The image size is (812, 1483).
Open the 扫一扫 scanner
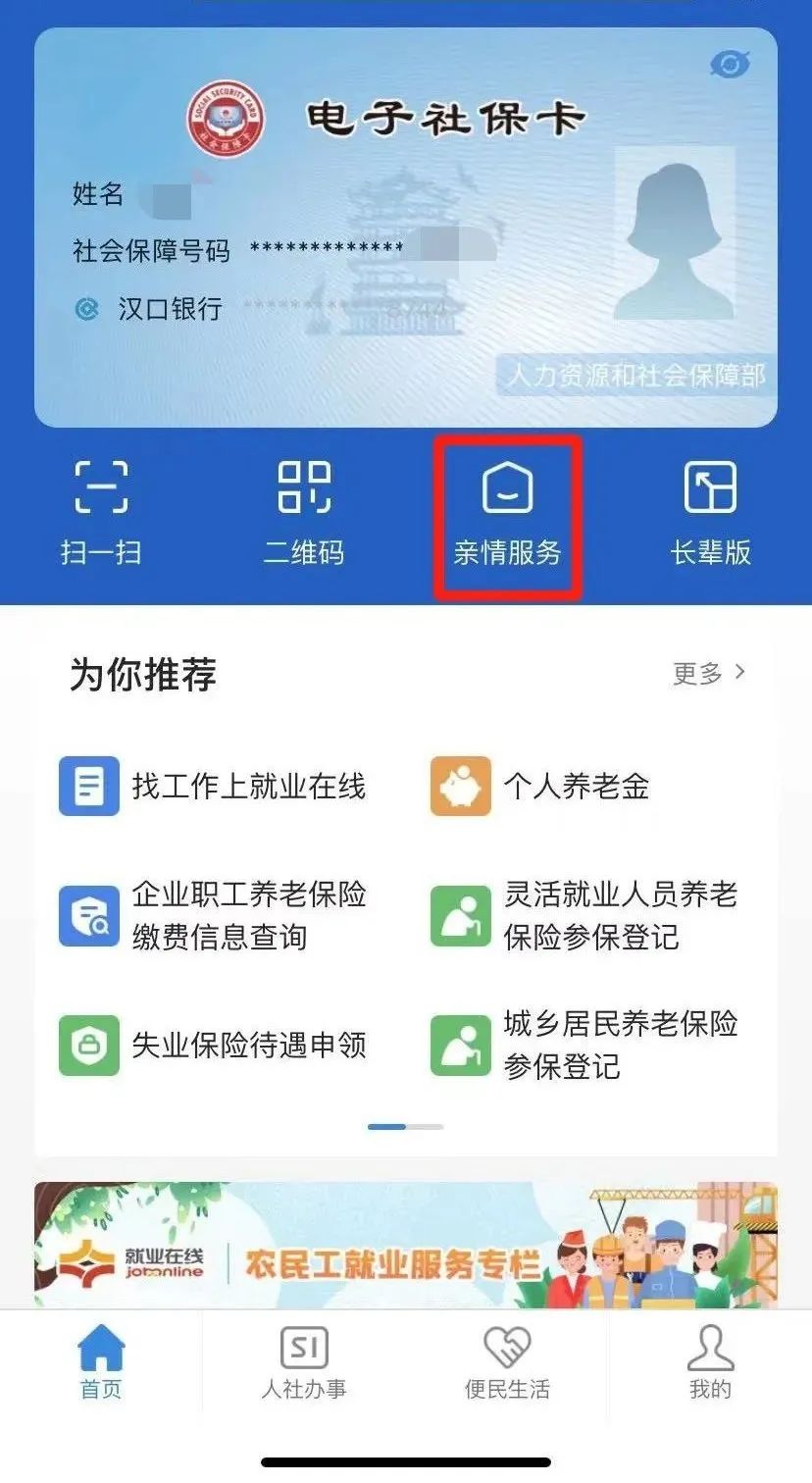point(101,512)
